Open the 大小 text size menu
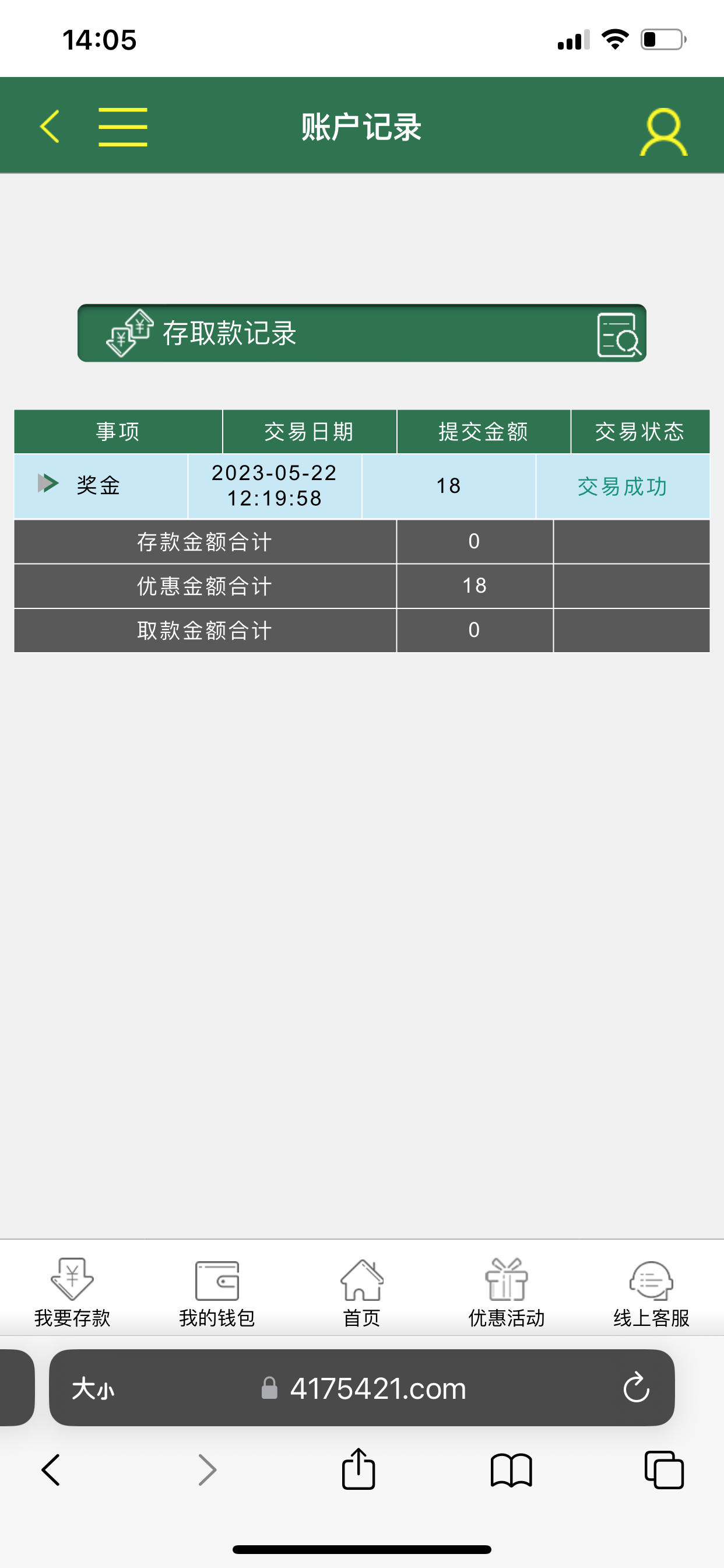The width and height of the screenshot is (724, 1568). [x=93, y=1389]
